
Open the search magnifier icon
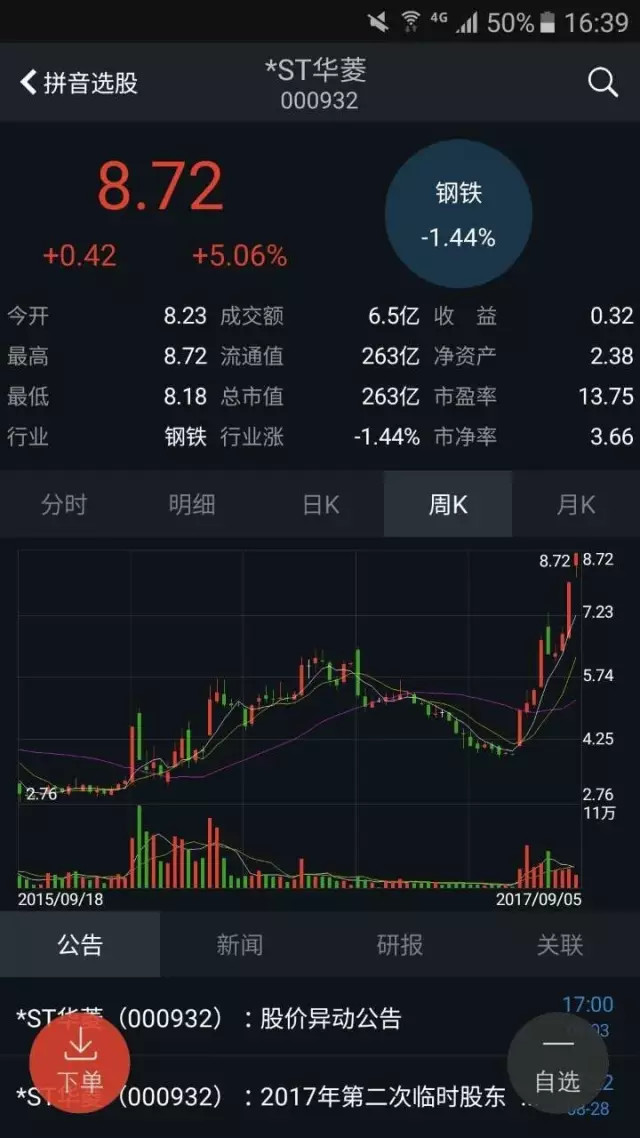602,83
